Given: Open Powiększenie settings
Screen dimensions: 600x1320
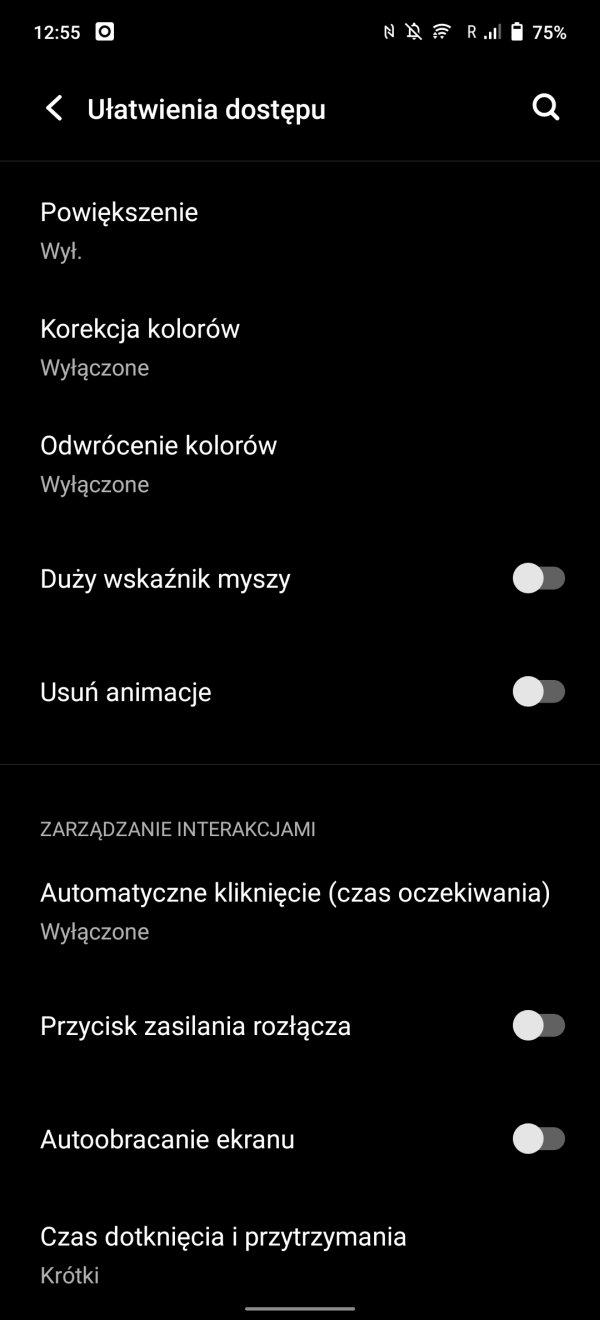Looking at the screenshot, I should [x=300, y=230].
